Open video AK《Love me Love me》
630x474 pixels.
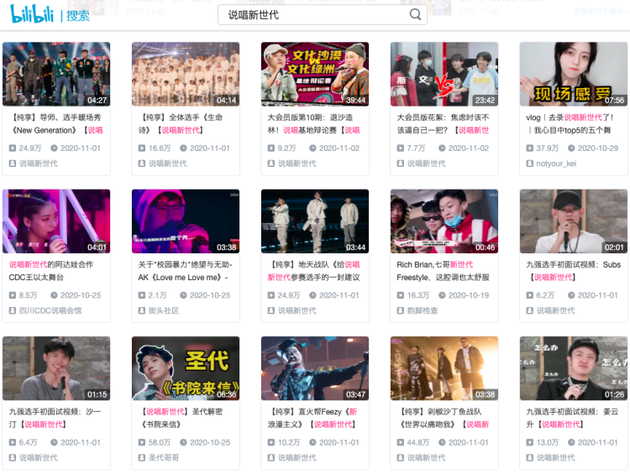pos(185,222)
